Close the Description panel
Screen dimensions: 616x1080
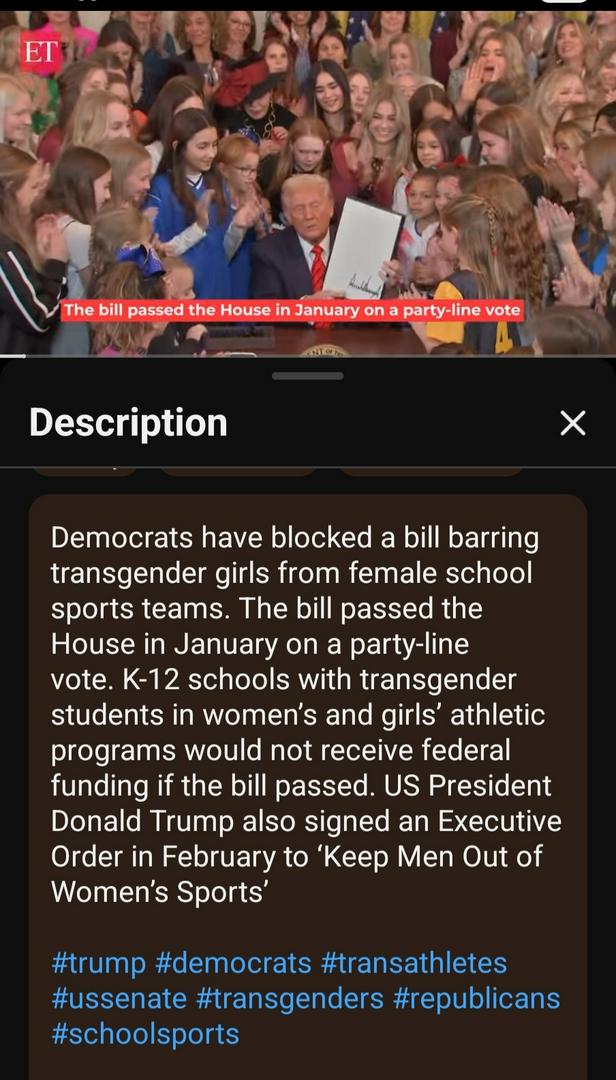click(573, 424)
